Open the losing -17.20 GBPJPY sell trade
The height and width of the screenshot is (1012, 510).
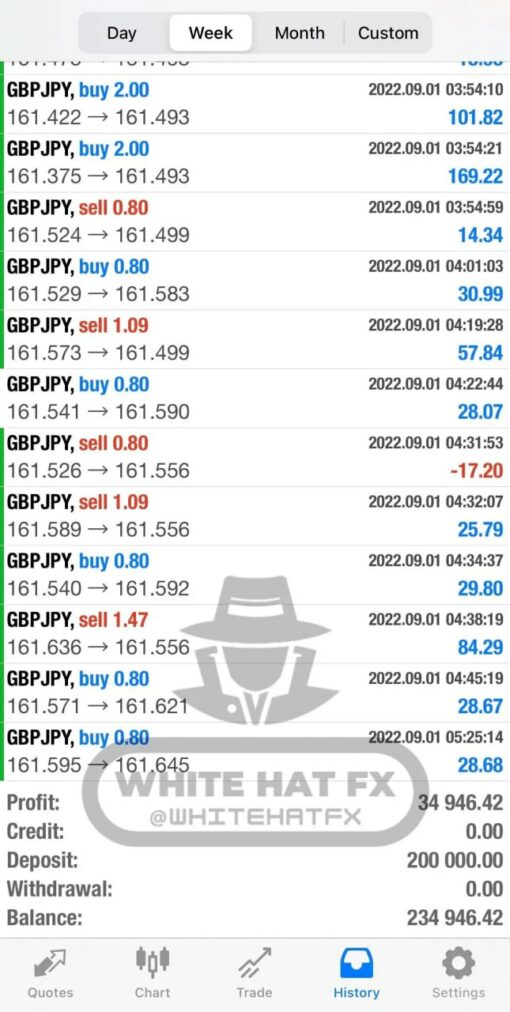tap(255, 457)
